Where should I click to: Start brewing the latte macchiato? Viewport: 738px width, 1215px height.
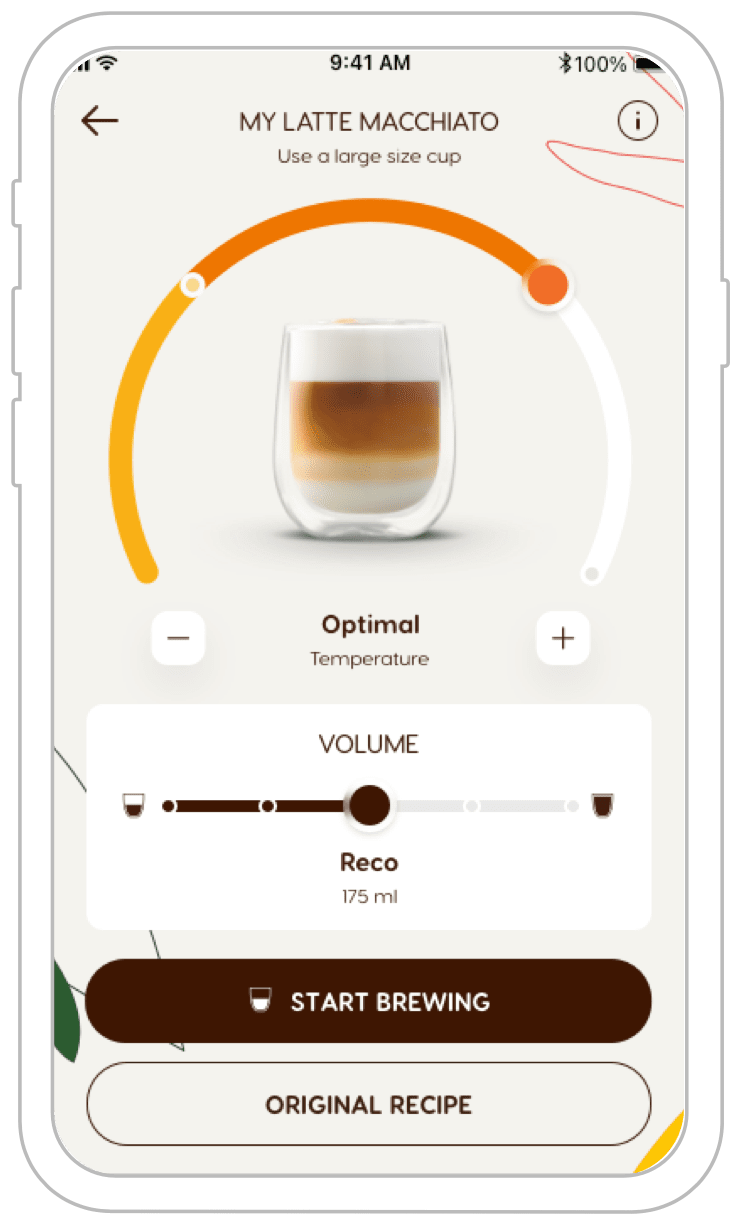369,1001
